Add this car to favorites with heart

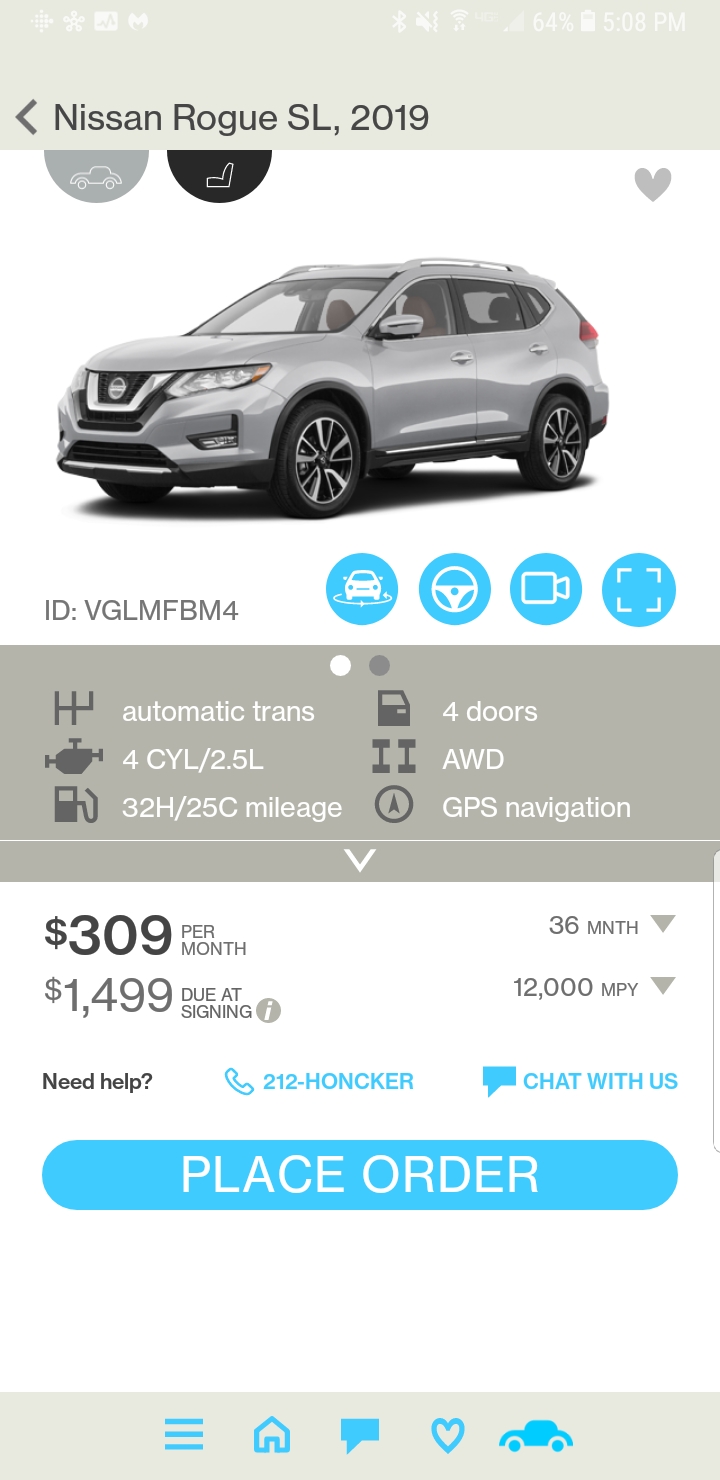click(653, 185)
